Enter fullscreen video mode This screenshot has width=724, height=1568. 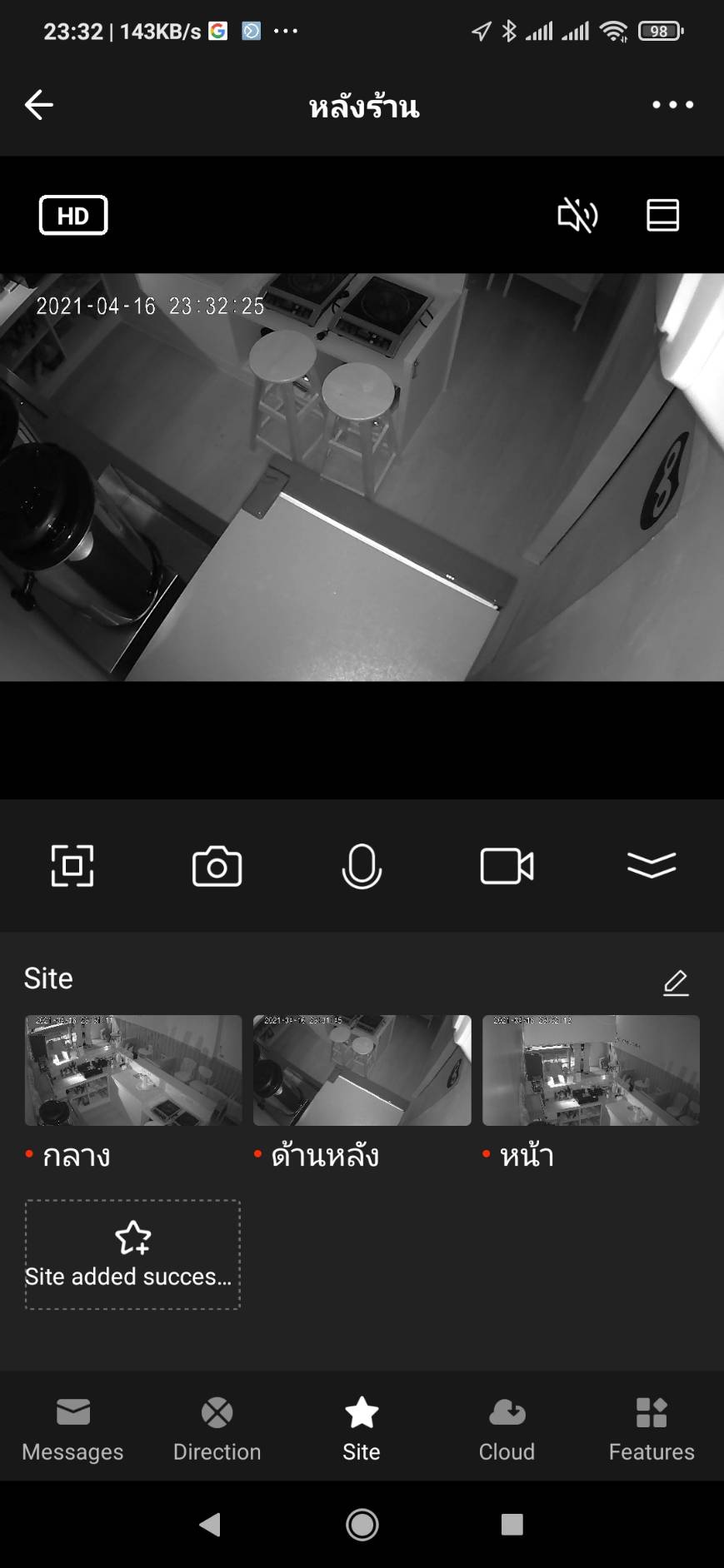tap(72, 866)
